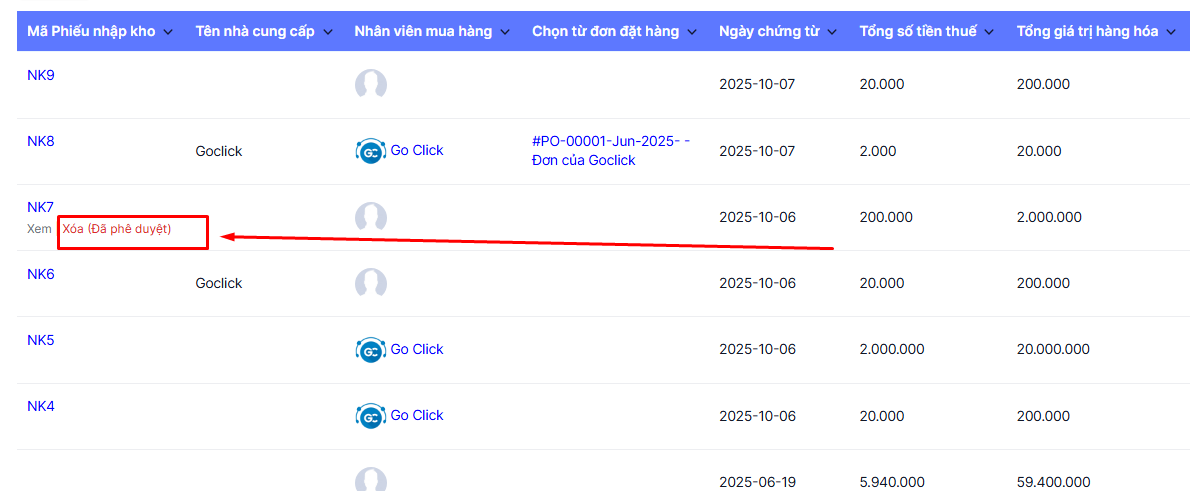Open receipt NK9
The image size is (1190, 491).
tap(40, 75)
